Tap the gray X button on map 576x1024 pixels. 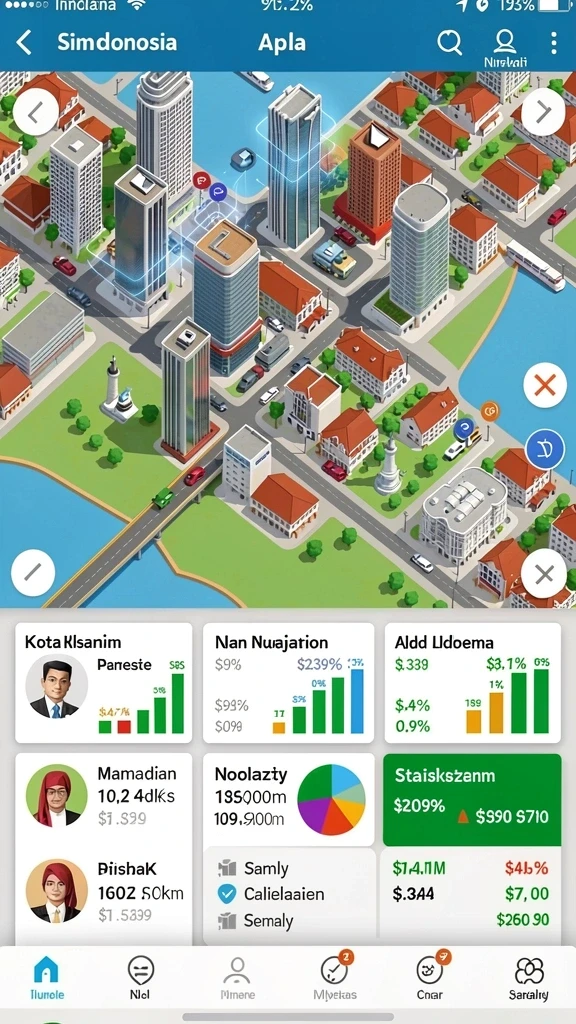pyautogui.click(x=543, y=573)
